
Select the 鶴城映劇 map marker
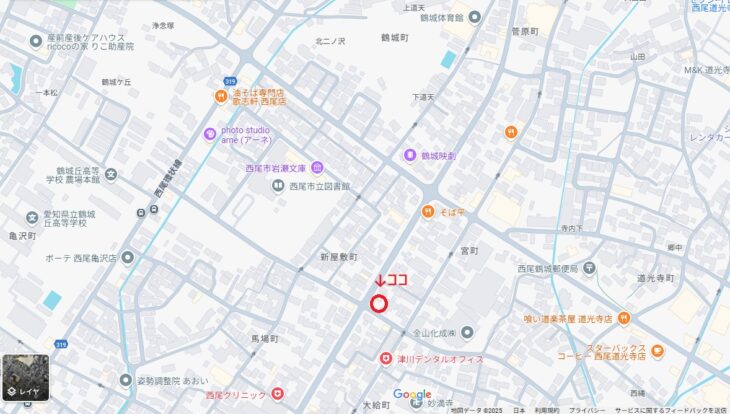click(x=410, y=155)
